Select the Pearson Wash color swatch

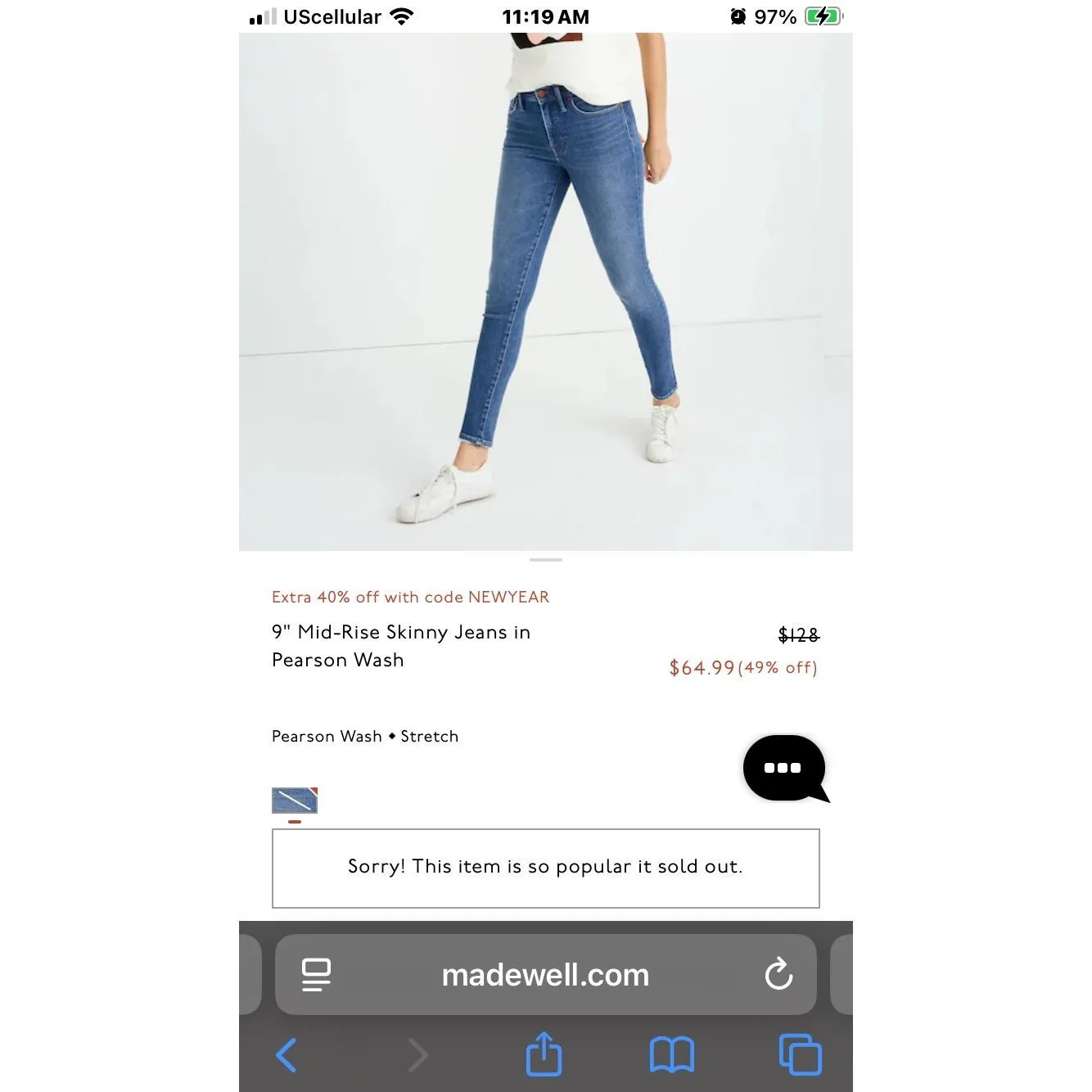point(295,800)
